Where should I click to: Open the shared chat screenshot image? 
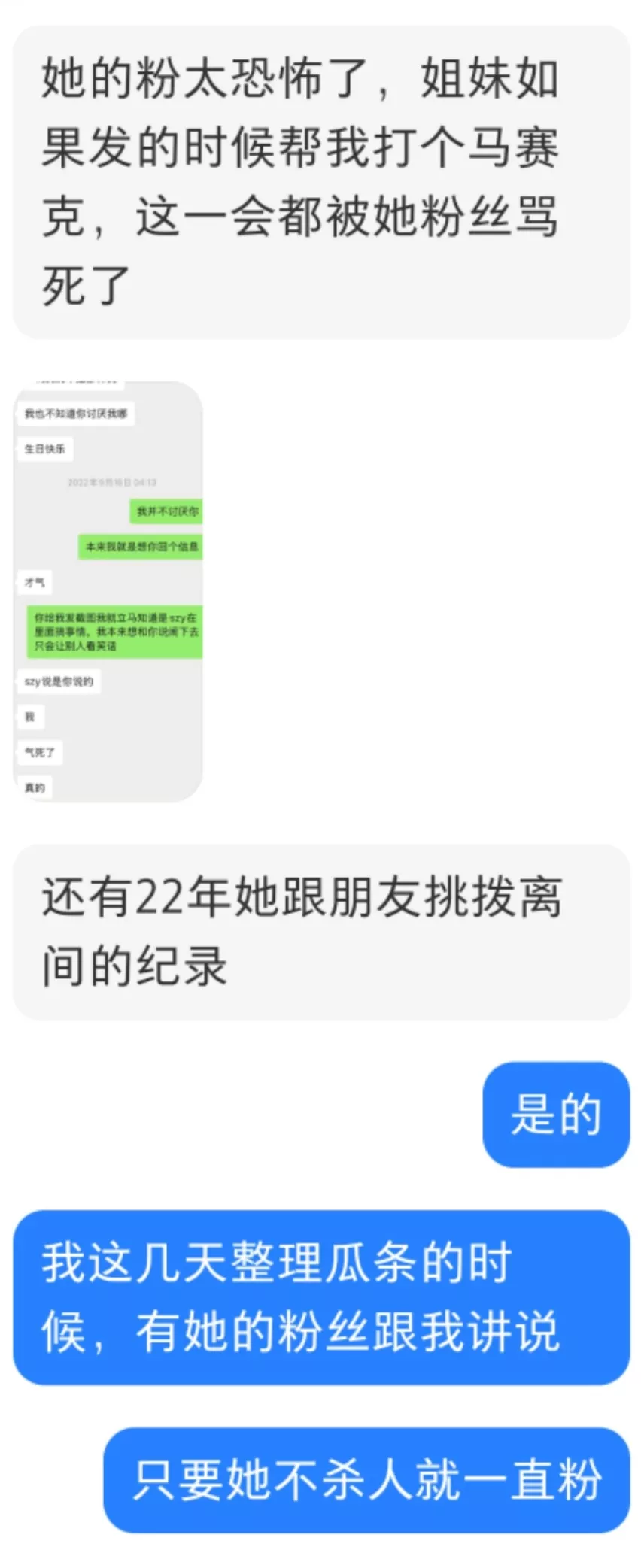pos(108,591)
